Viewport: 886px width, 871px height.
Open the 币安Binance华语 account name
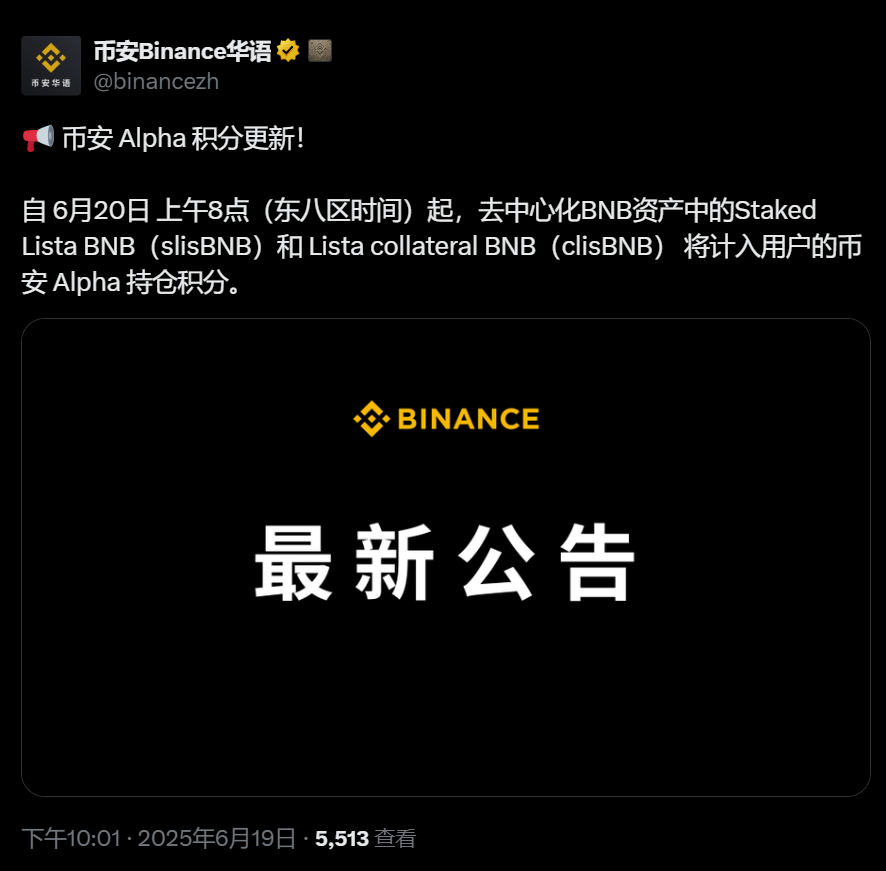182,51
